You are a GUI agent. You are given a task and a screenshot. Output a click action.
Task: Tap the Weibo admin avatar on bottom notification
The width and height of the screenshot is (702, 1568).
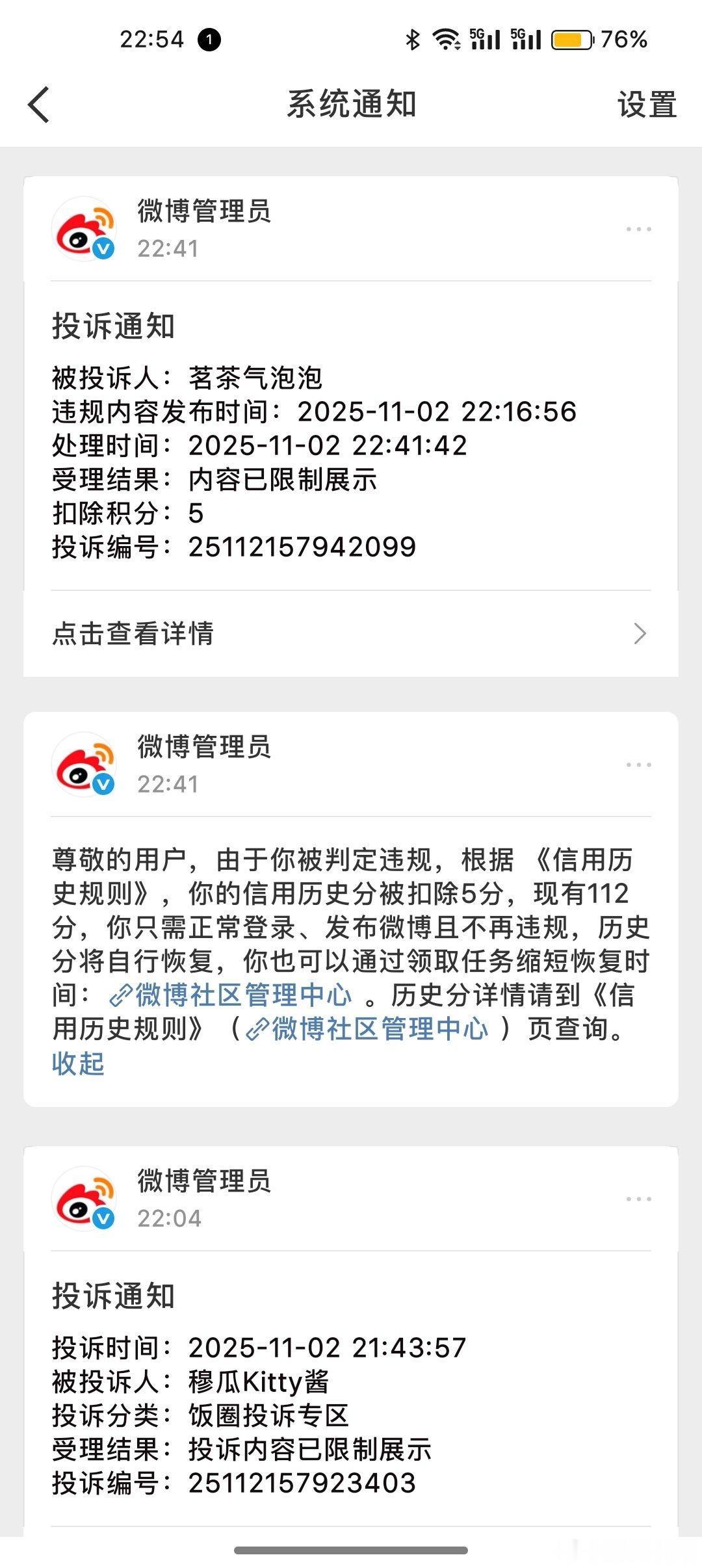tap(84, 1199)
